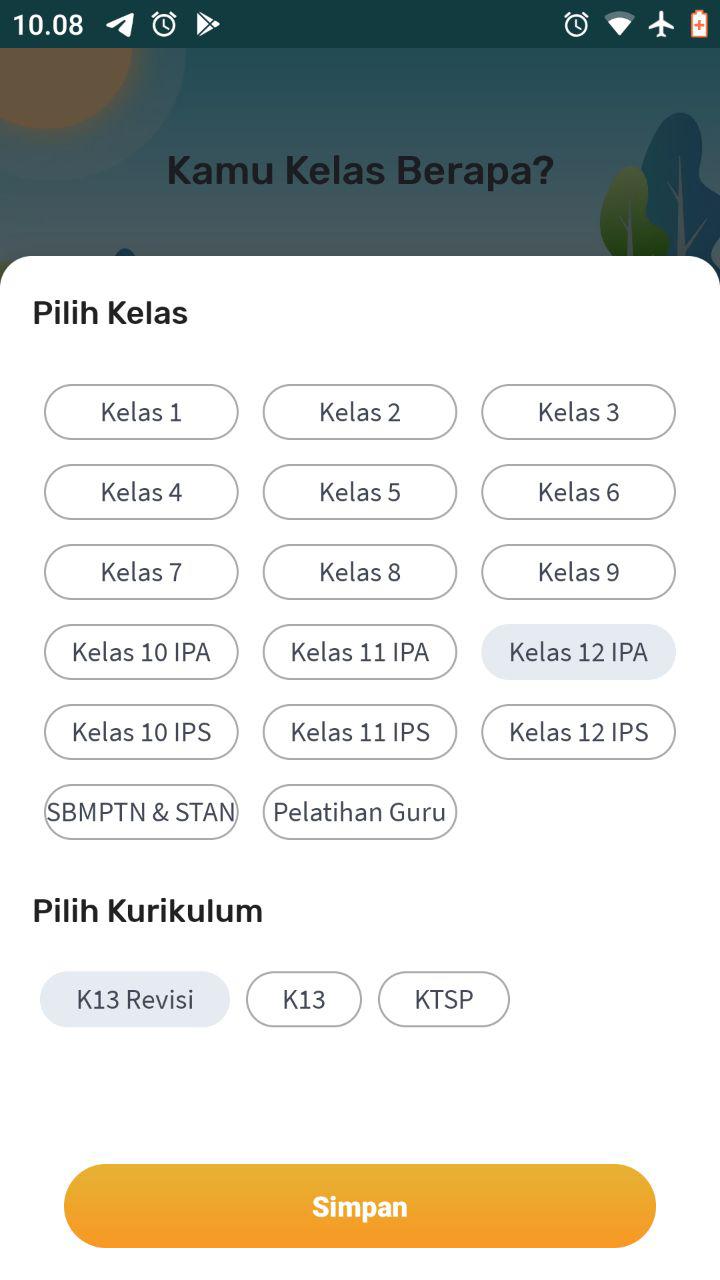
Task: Choose Kelas 11 IPA
Action: click(360, 652)
